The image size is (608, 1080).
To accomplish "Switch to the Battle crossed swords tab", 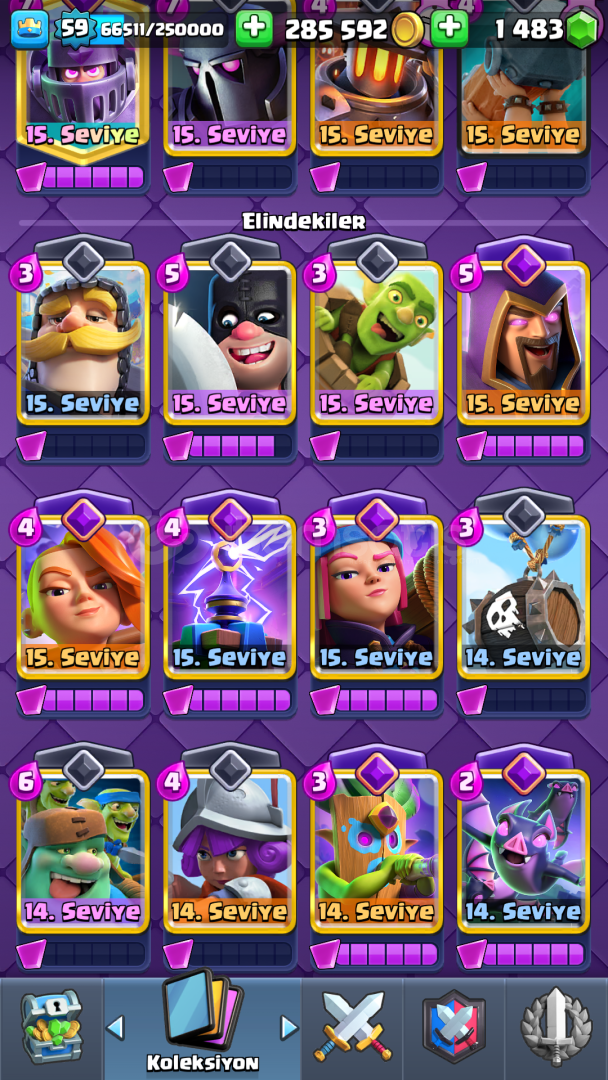I will pyautogui.click(x=353, y=1028).
